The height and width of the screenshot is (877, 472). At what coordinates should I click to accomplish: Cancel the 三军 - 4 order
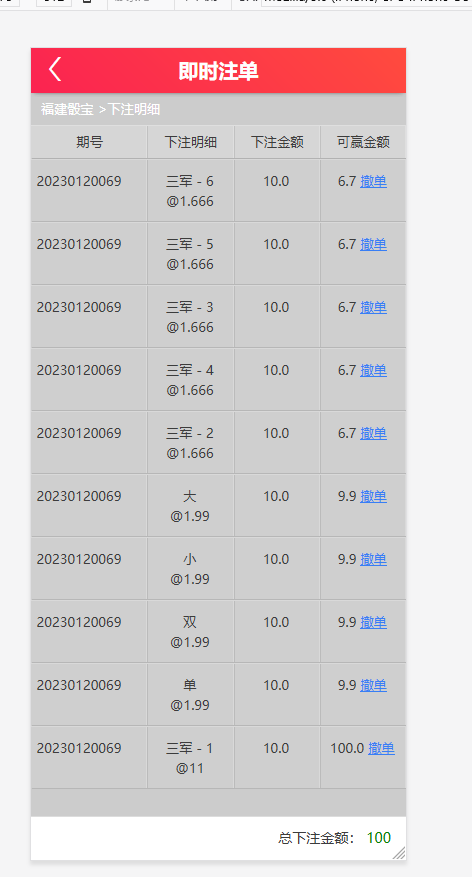pyautogui.click(x=374, y=370)
